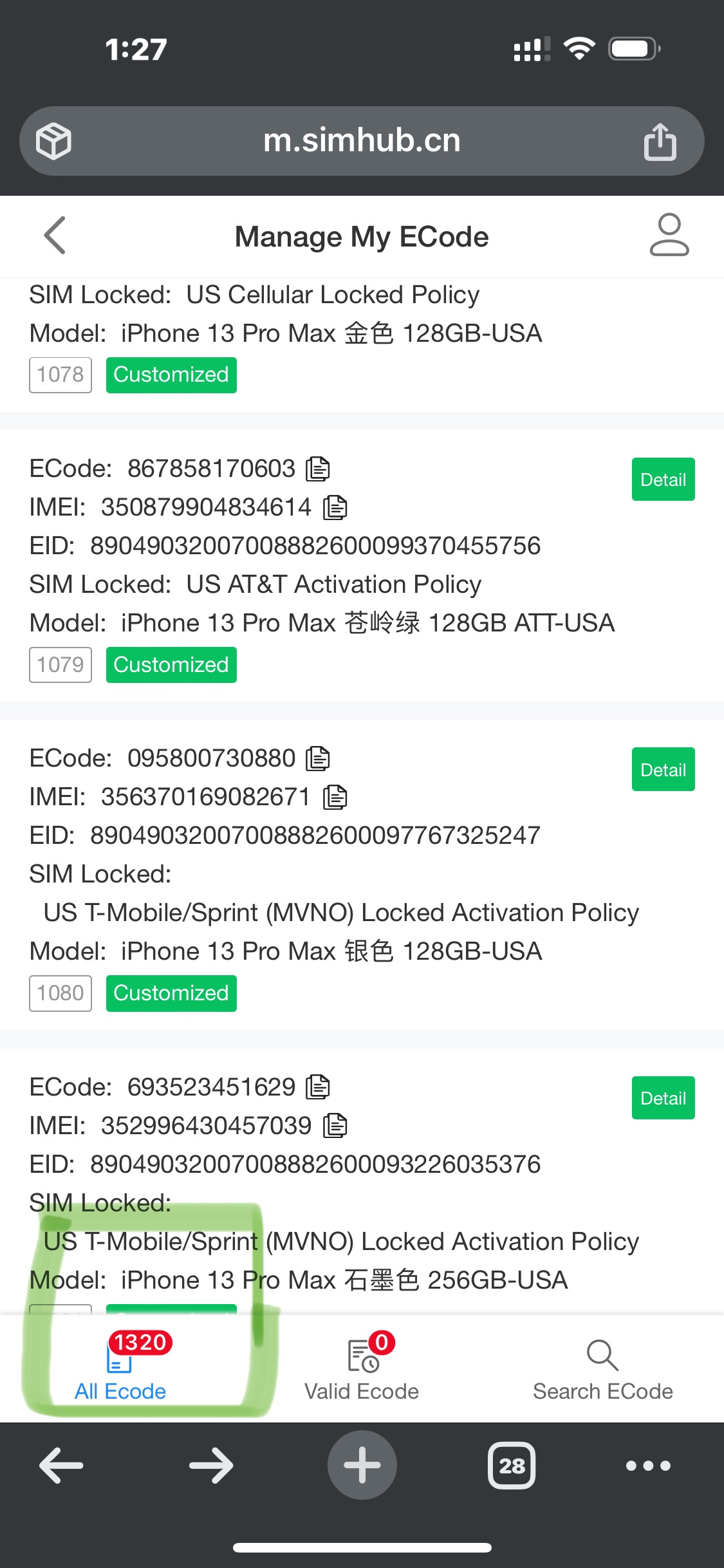Go back from Manage My ECode
Viewport: 724px width, 1568px height.
pyautogui.click(x=55, y=236)
